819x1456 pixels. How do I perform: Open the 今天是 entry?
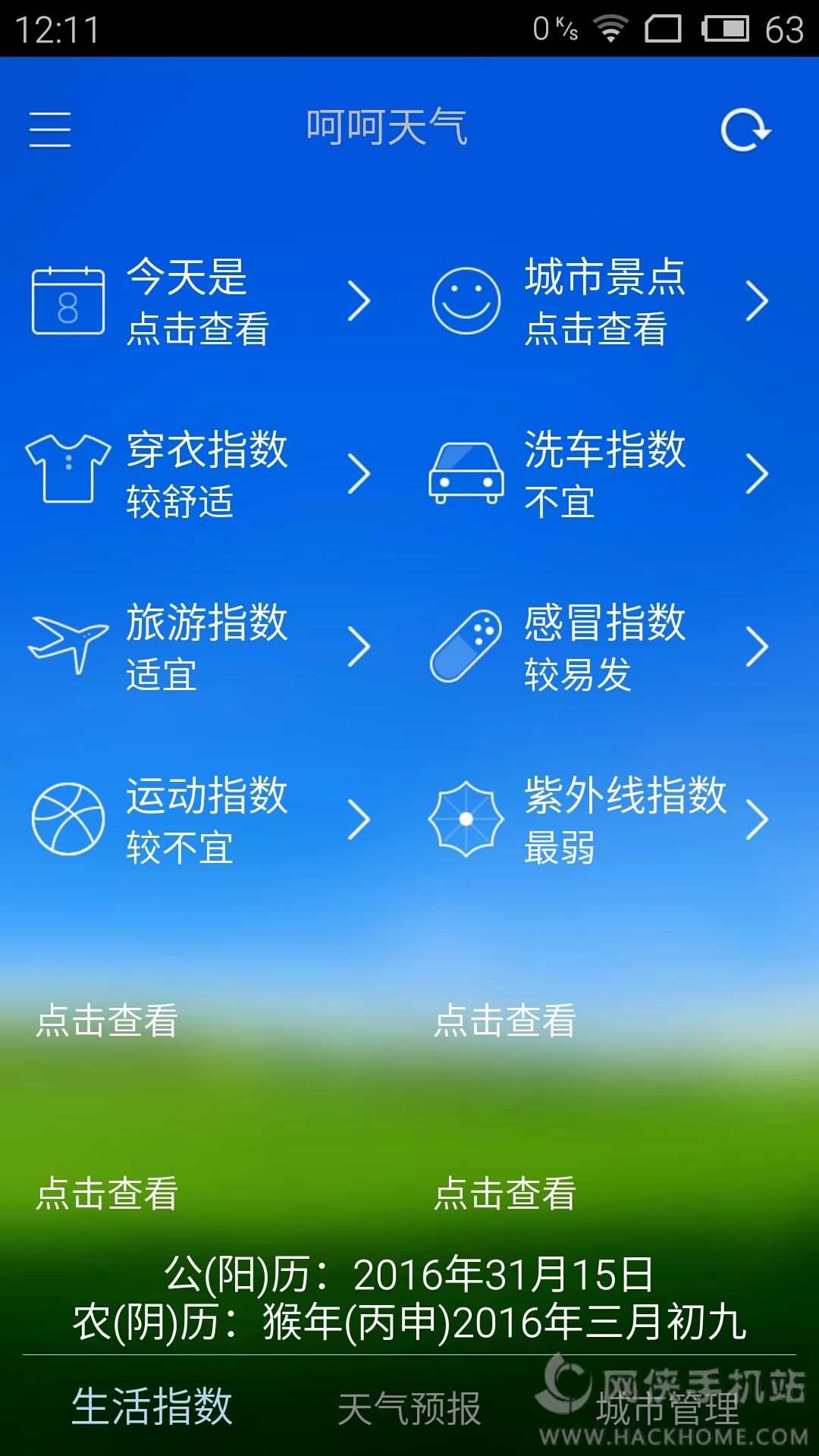(x=201, y=301)
